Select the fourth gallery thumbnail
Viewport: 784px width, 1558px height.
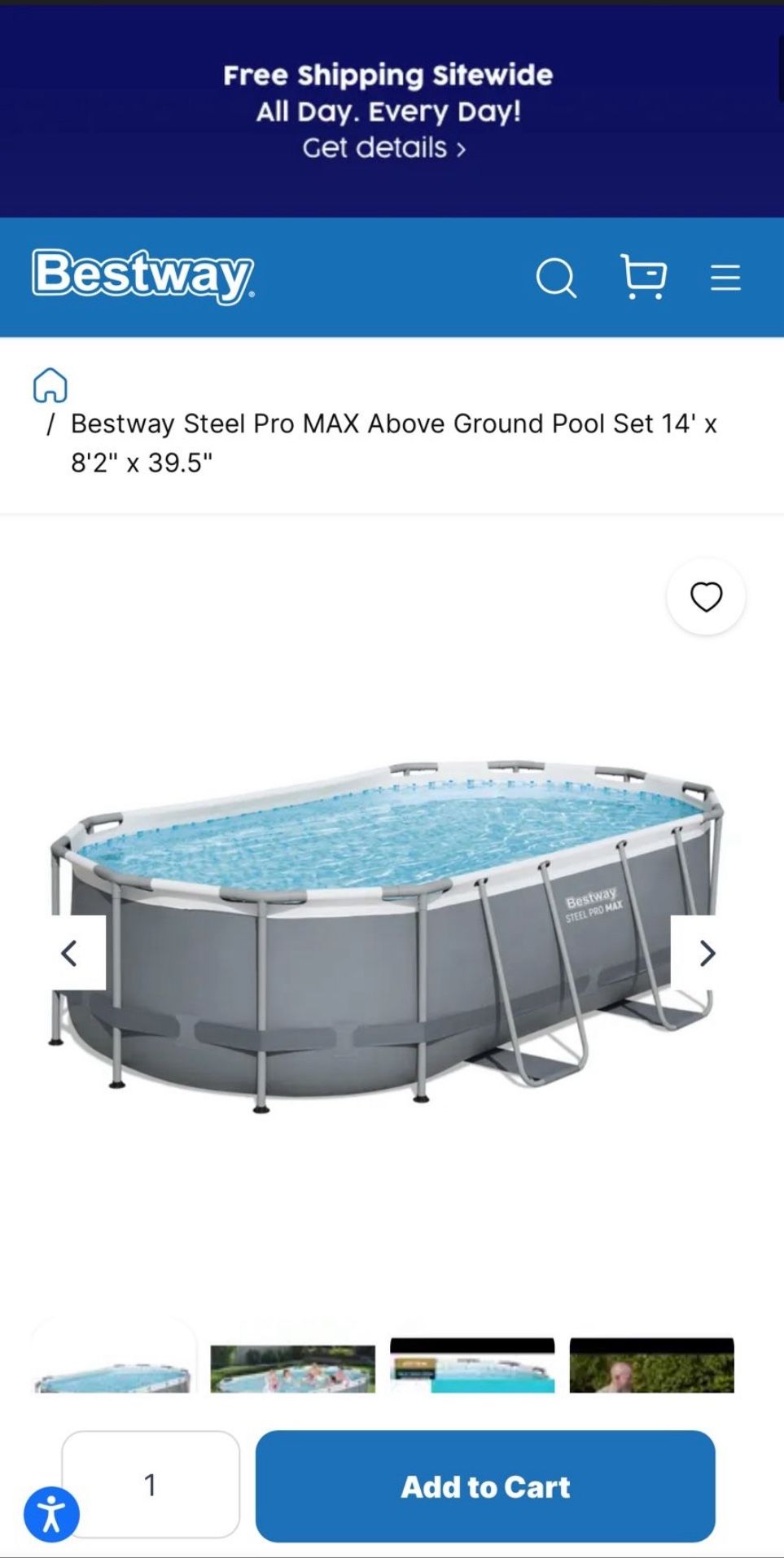click(x=652, y=1365)
